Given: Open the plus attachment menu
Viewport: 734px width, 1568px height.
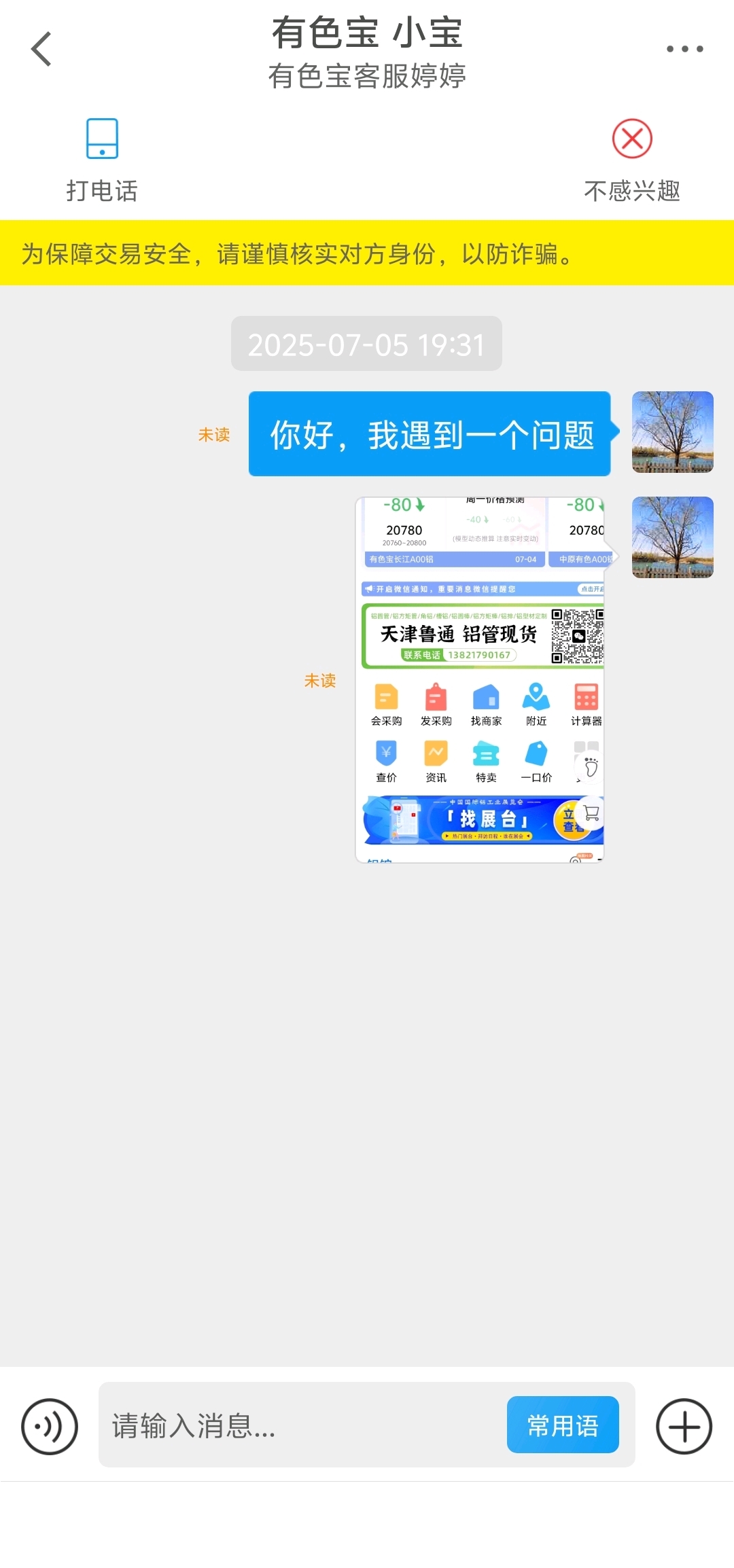Looking at the screenshot, I should [x=684, y=1426].
